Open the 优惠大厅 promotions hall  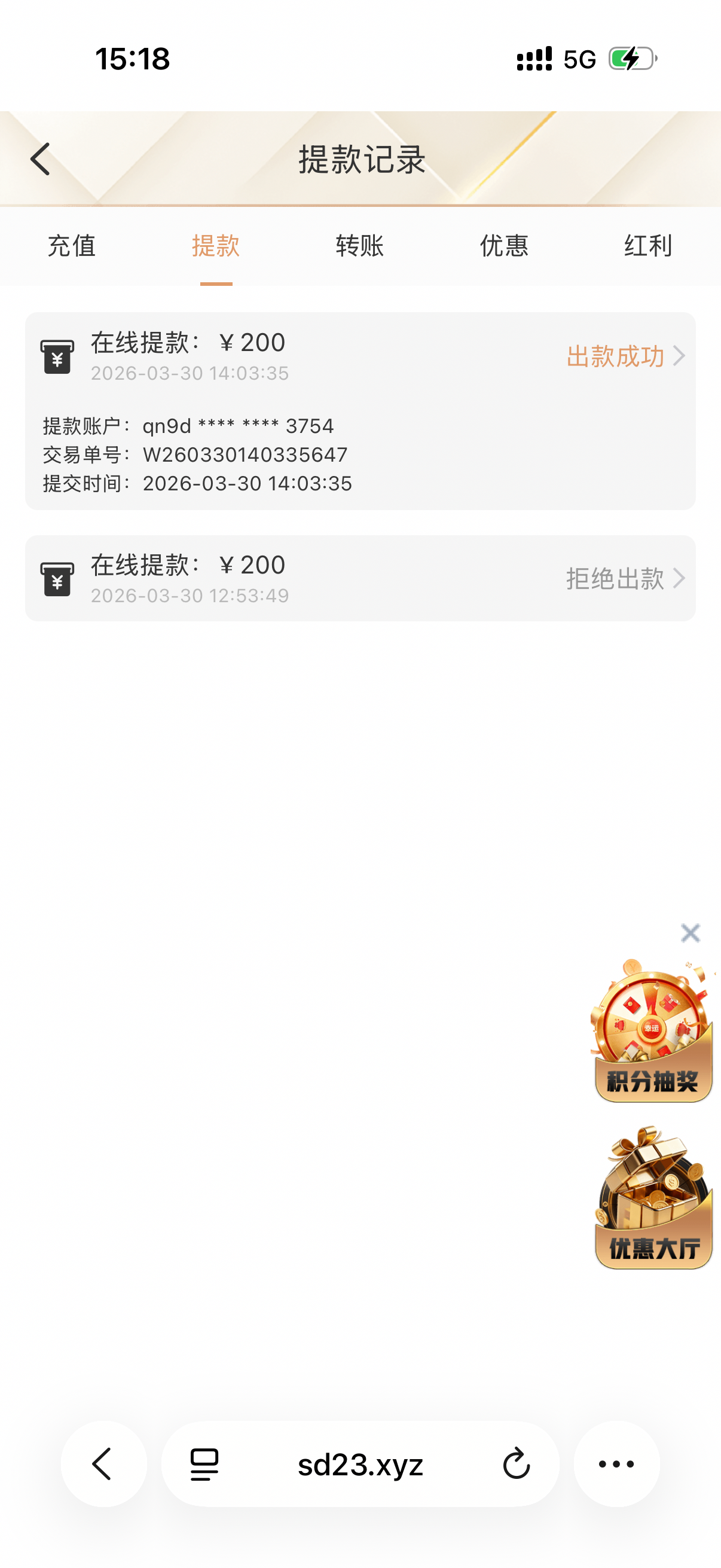653,1198
